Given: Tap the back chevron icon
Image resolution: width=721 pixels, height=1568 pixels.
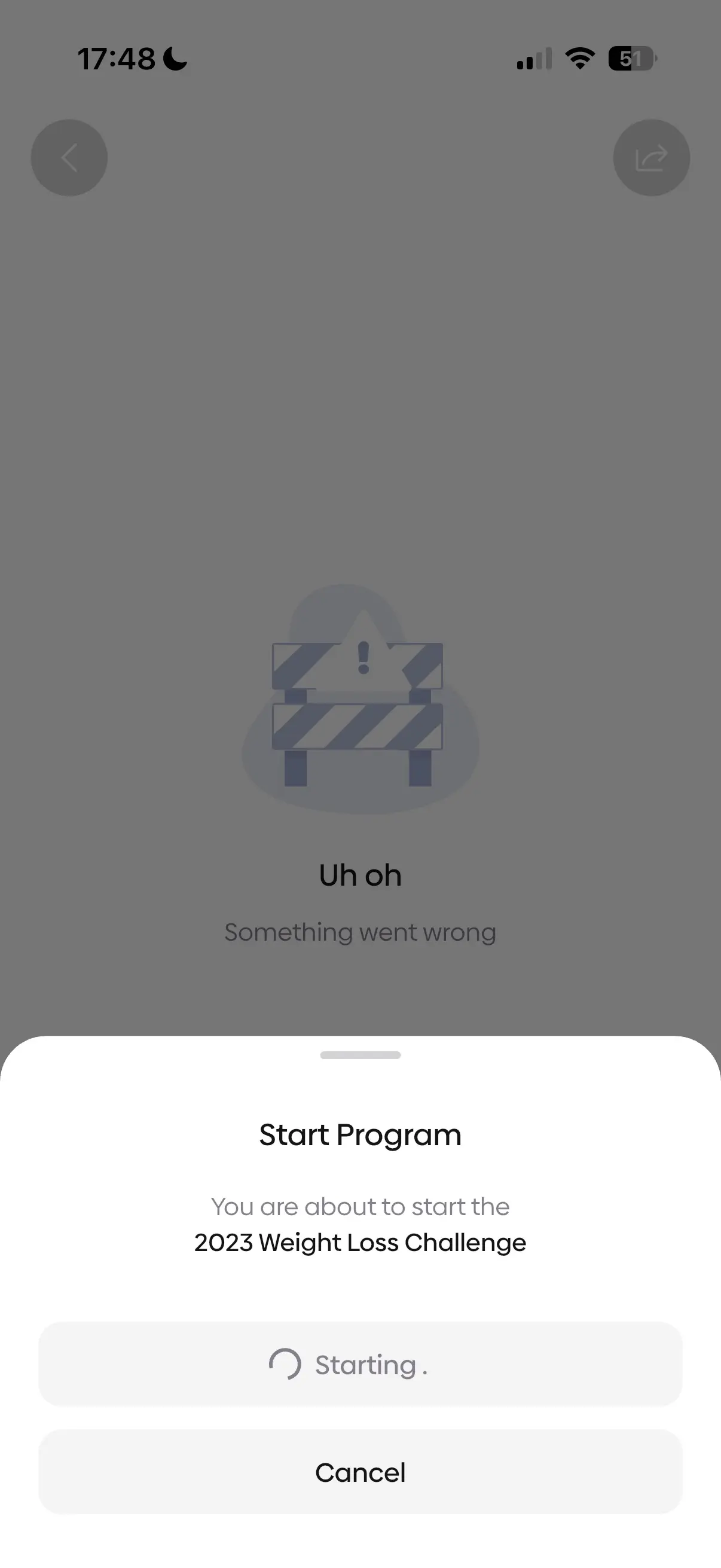Looking at the screenshot, I should coord(69,157).
